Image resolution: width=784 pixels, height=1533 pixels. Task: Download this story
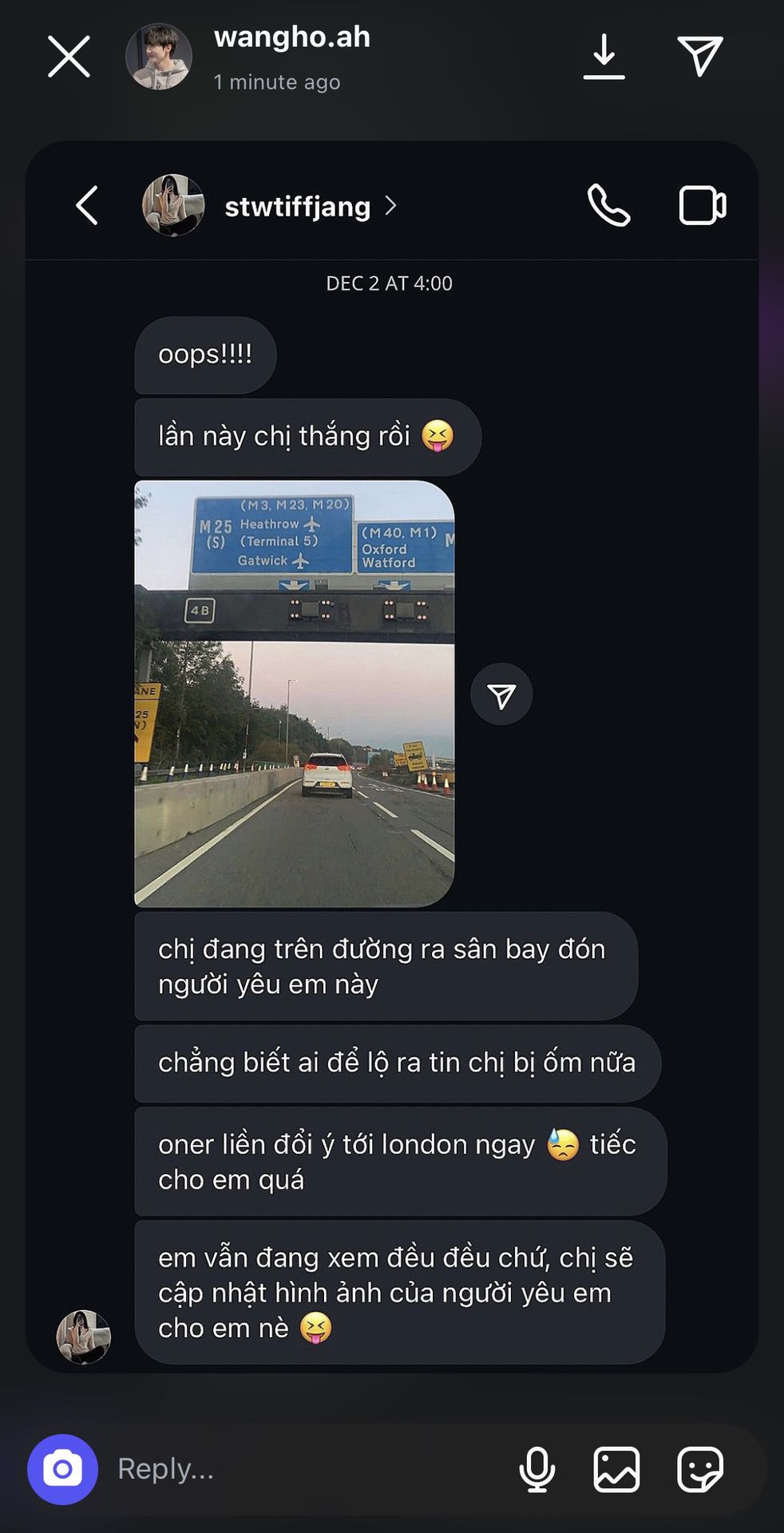click(604, 57)
